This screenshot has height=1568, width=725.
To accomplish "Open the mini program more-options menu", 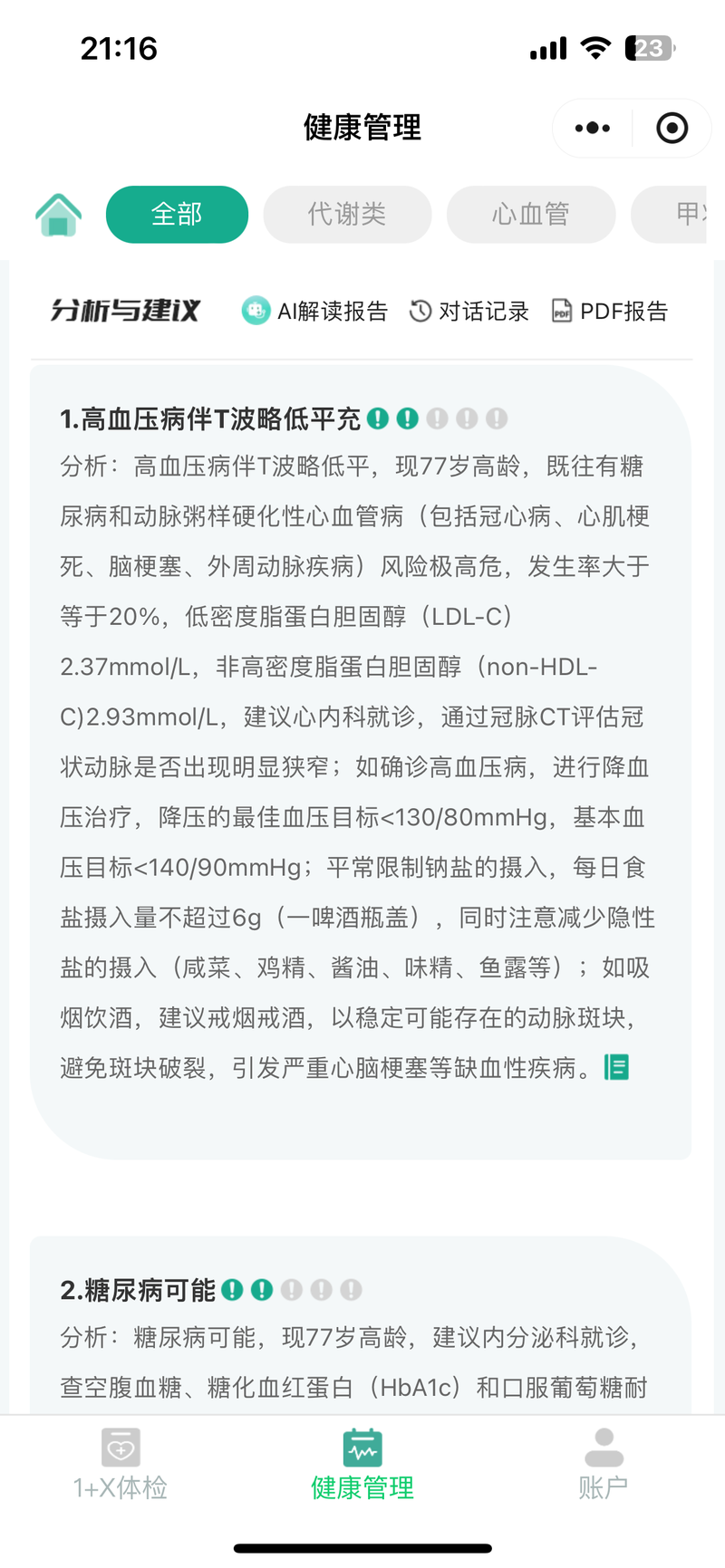I will click(593, 128).
